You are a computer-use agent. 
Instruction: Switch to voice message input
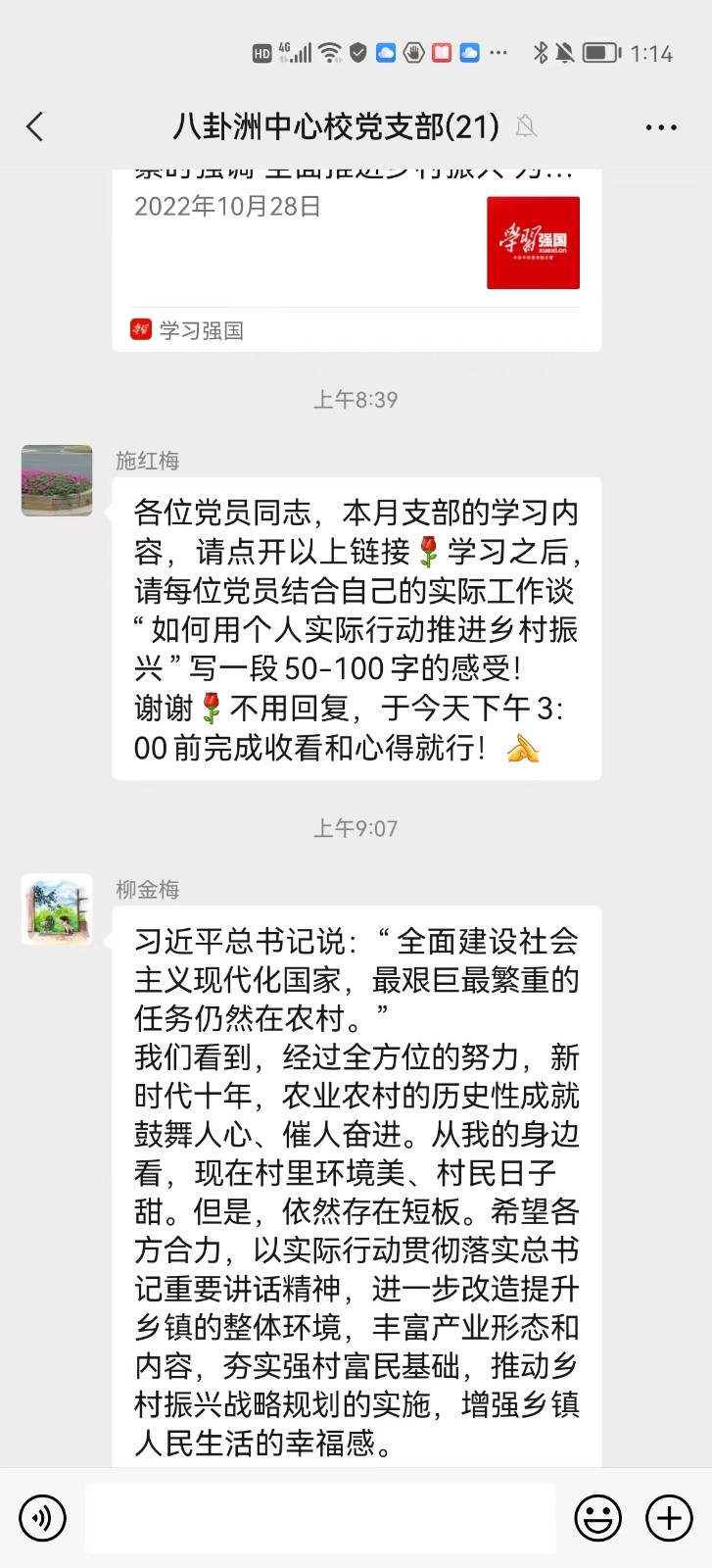pos(42,1518)
